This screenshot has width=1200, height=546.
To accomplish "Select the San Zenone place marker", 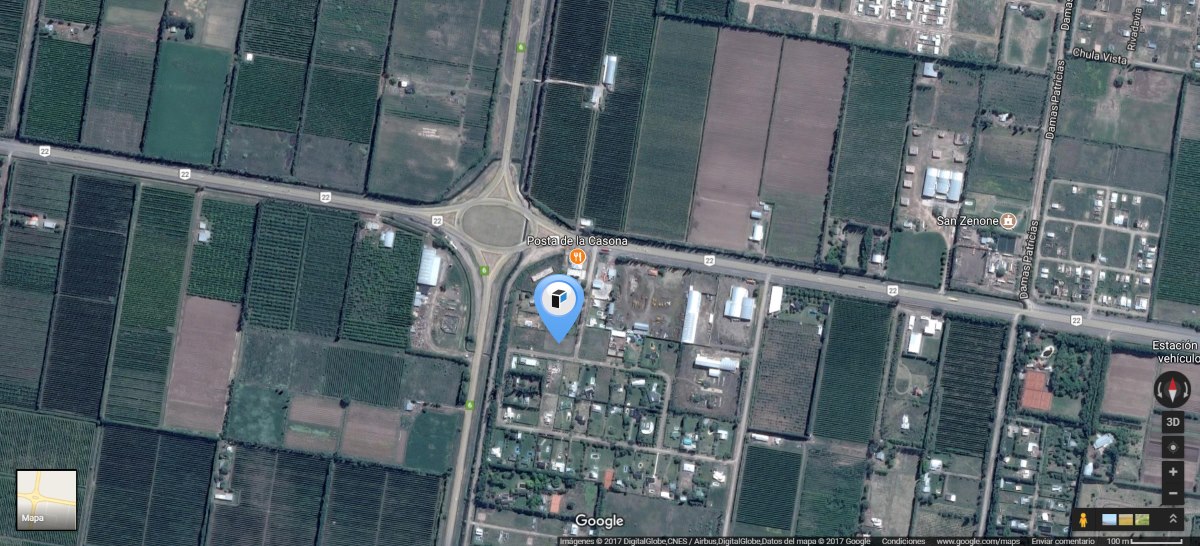I will [x=1009, y=219].
